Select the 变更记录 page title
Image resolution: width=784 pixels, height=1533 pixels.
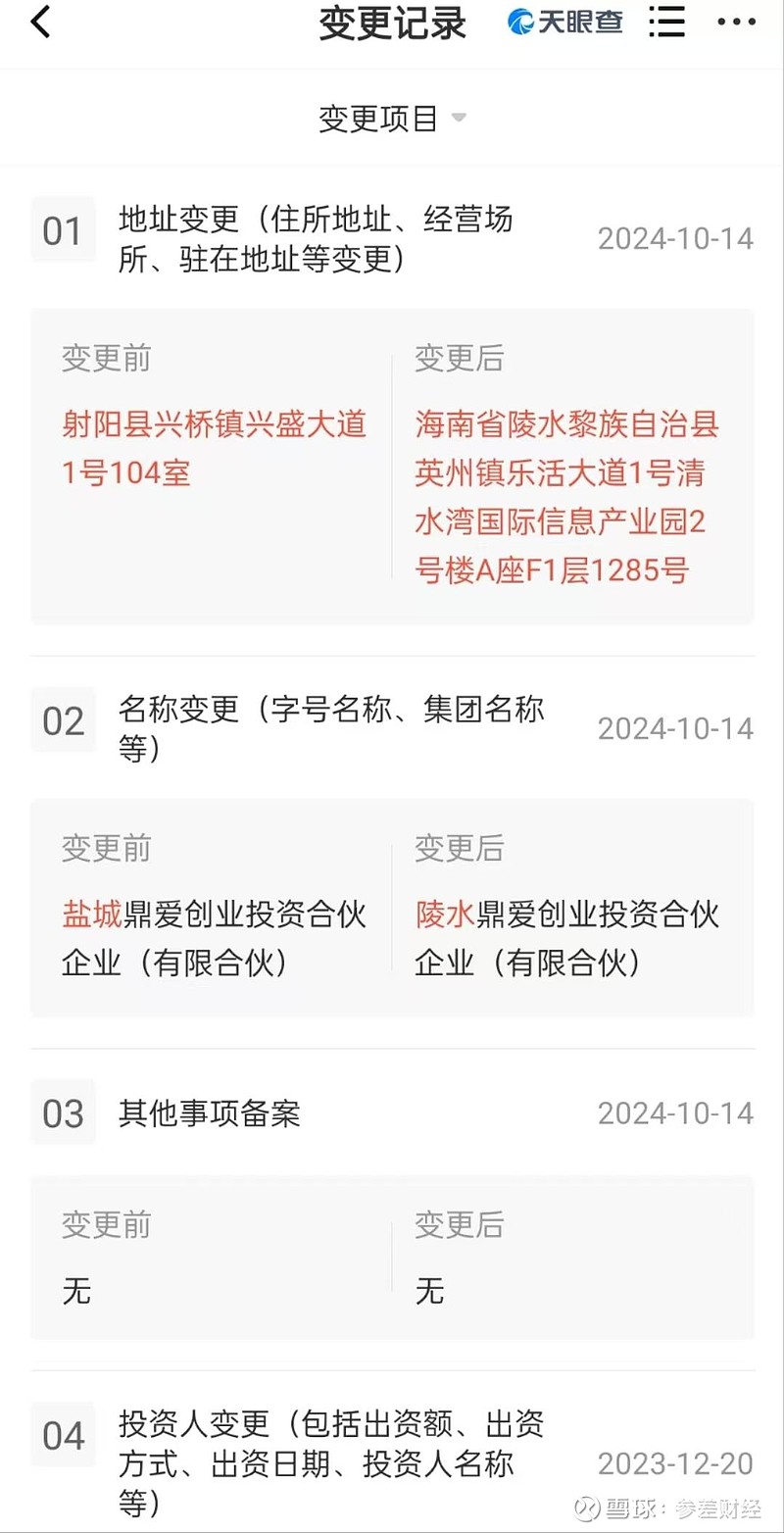[392, 22]
